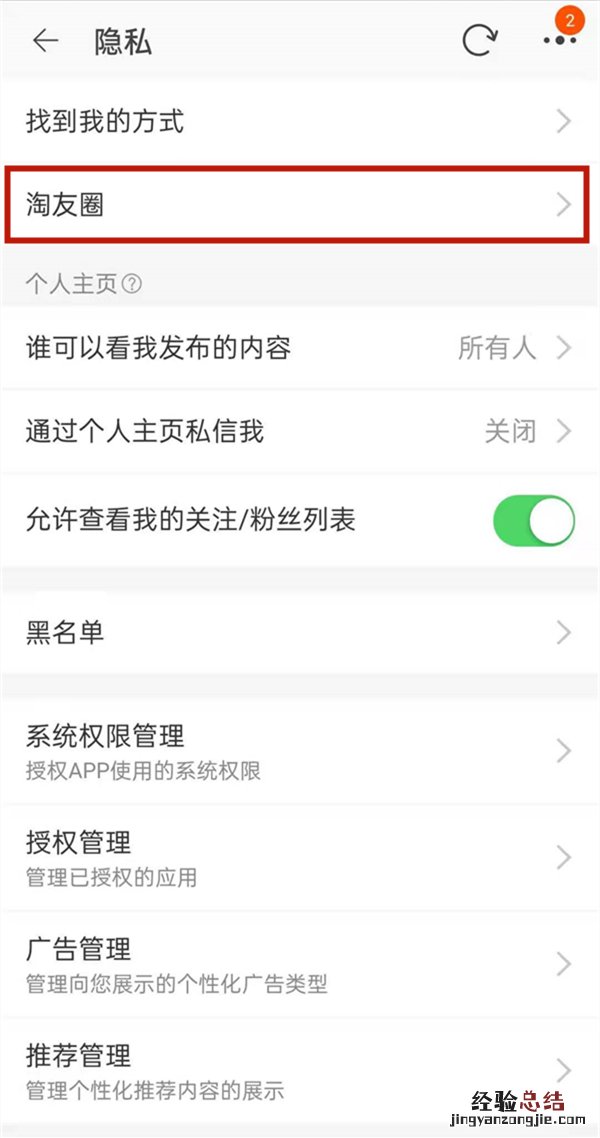Open the 黑名单 list
Viewport: 600px width, 1138px height.
click(x=298, y=632)
